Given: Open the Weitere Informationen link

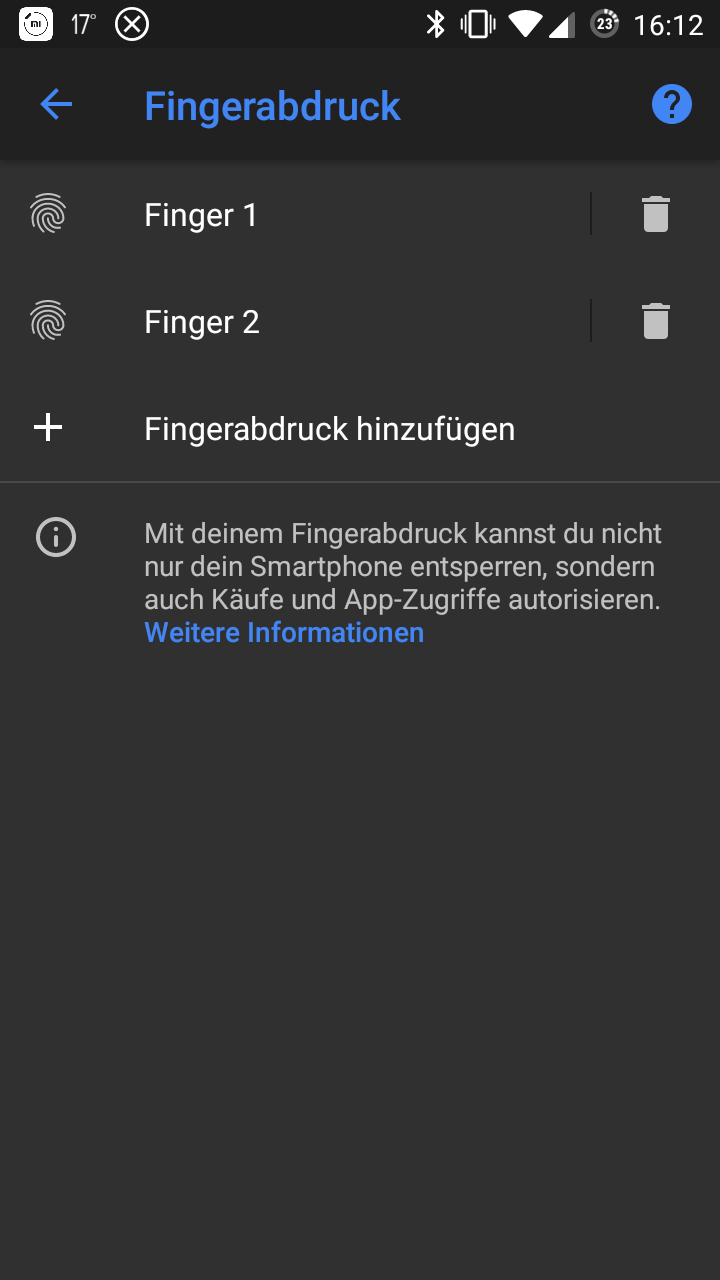Looking at the screenshot, I should [x=284, y=633].
